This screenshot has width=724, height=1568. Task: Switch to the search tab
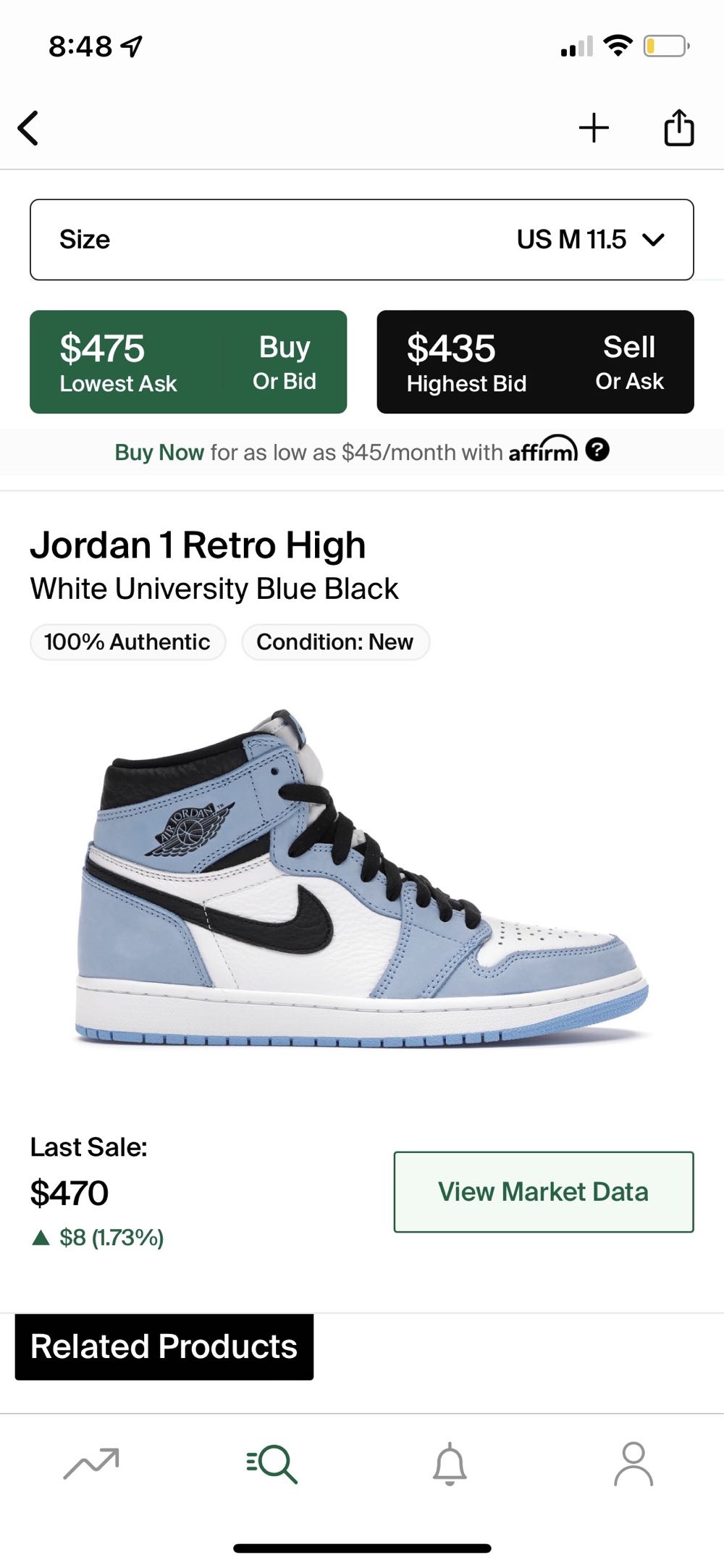click(271, 1464)
